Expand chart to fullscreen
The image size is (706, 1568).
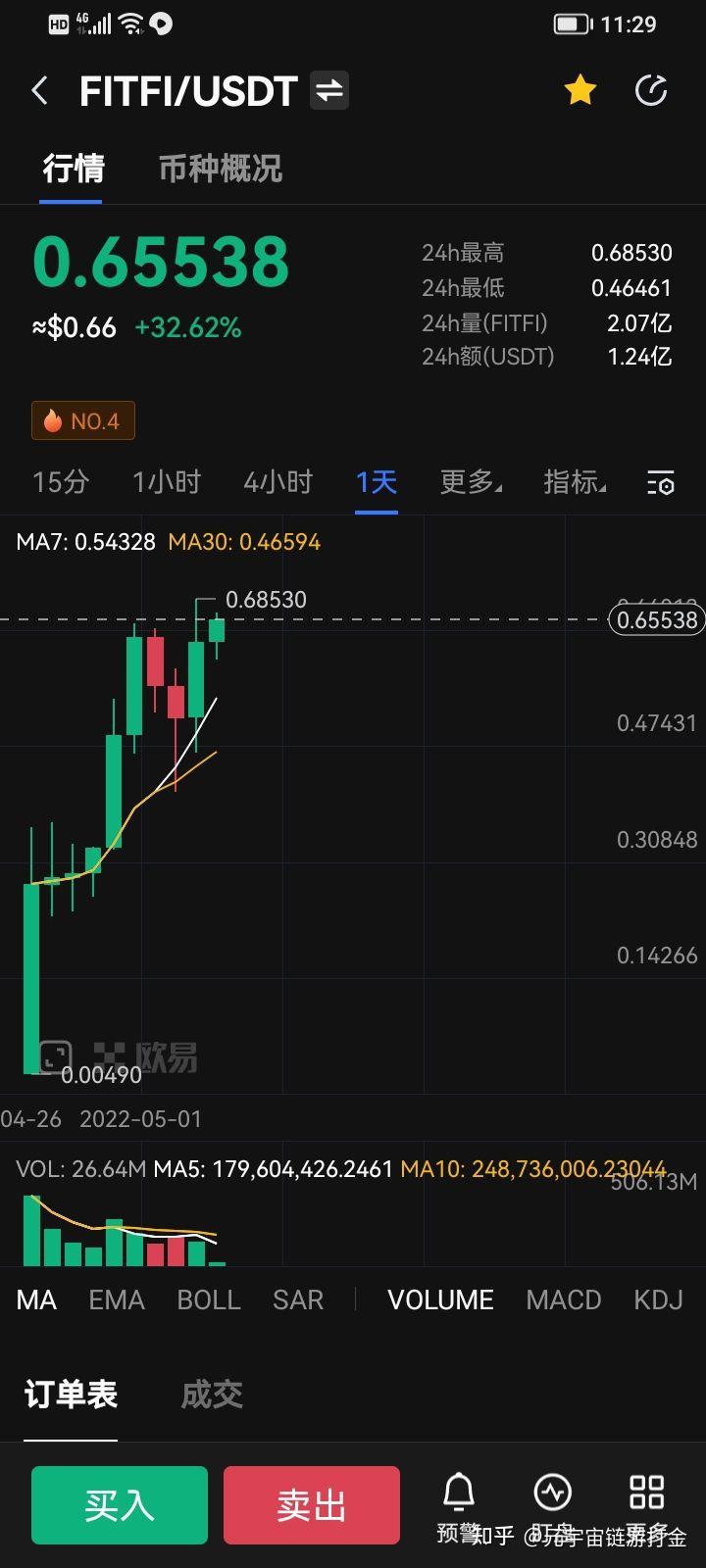55,1056
